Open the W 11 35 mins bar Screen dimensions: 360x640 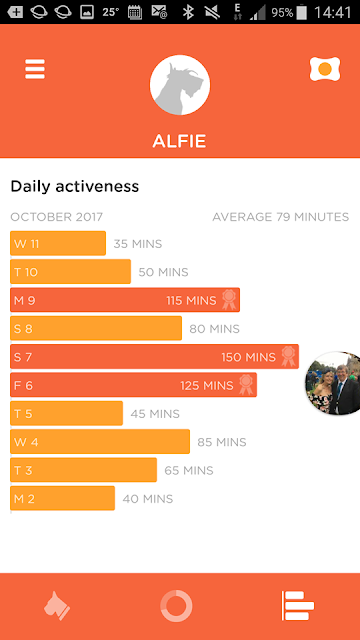point(58,243)
